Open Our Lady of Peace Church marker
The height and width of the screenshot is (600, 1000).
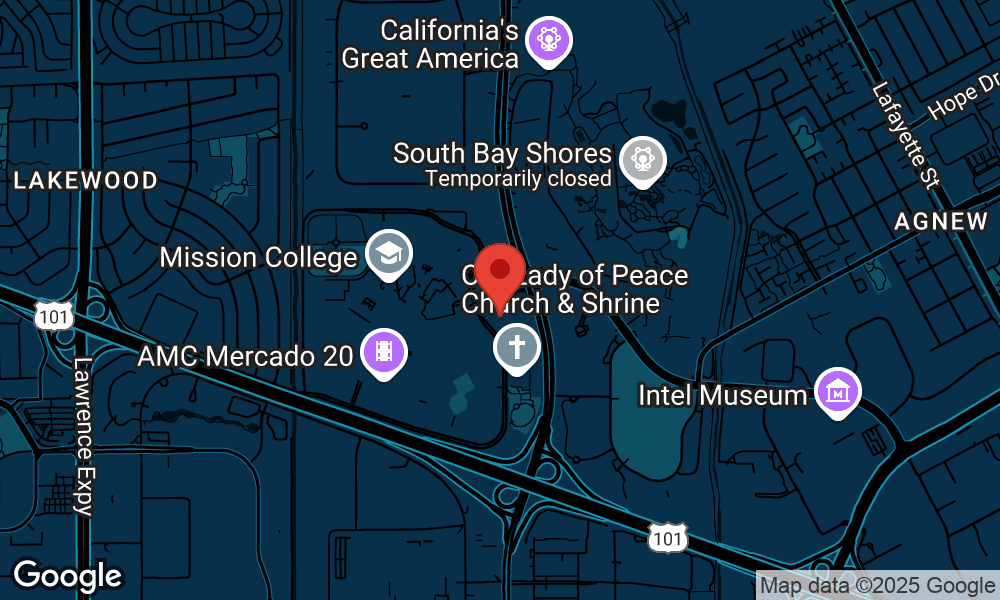517,348
